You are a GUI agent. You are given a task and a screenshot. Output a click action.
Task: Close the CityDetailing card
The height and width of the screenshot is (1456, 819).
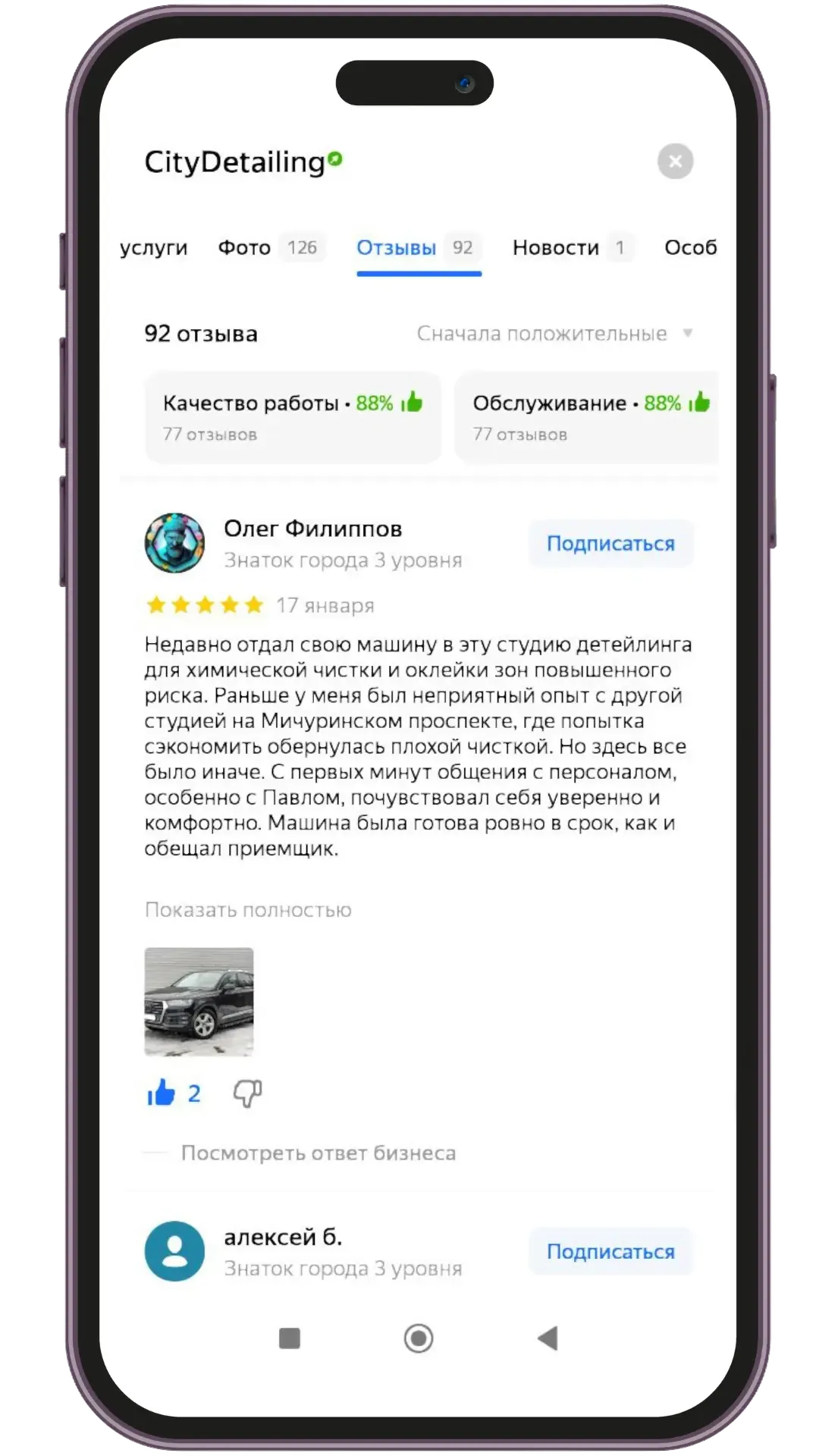point(675,162)
